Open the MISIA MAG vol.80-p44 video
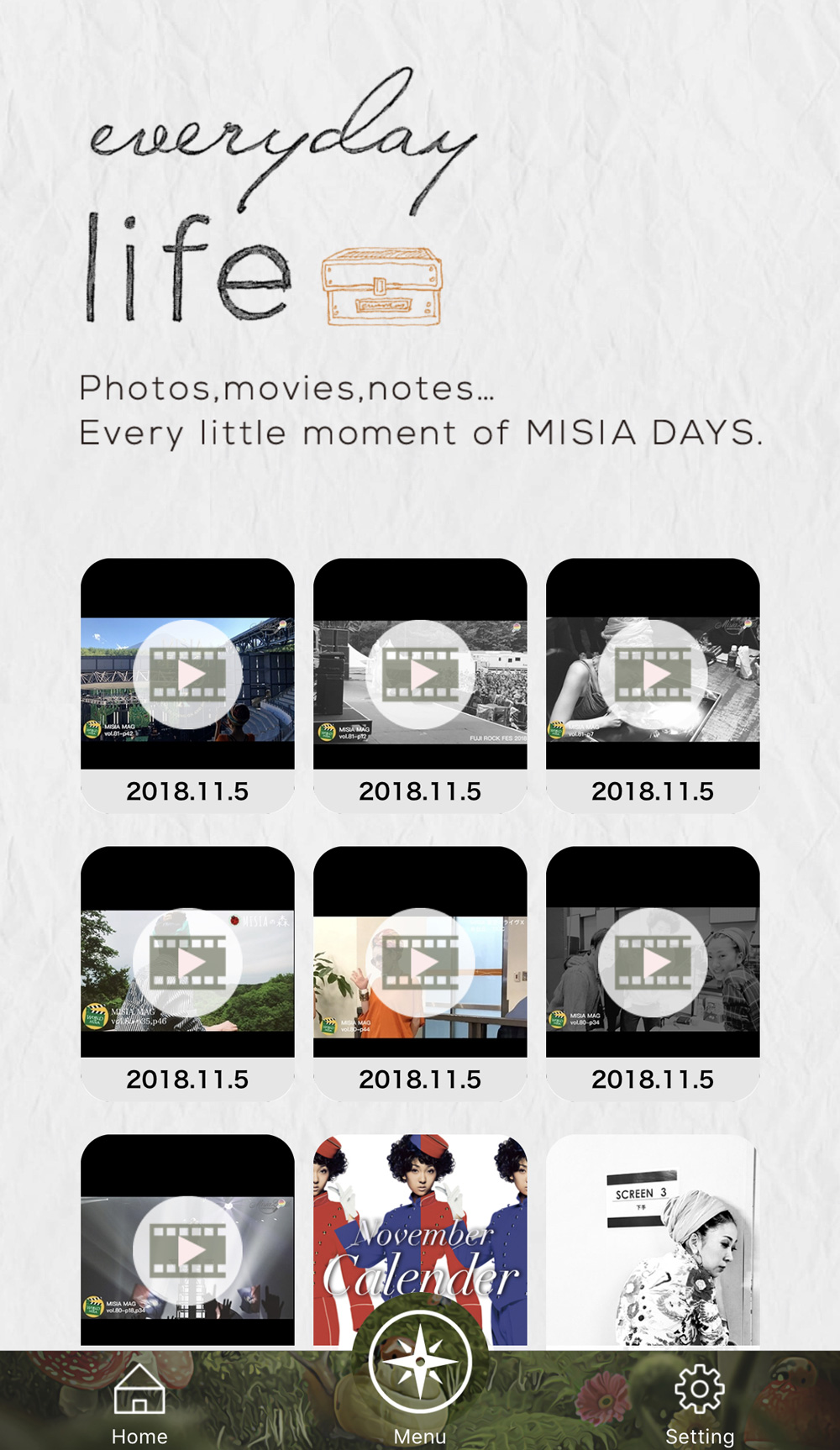The height and width of the screenshot is (1450, 840). [420, 963]
